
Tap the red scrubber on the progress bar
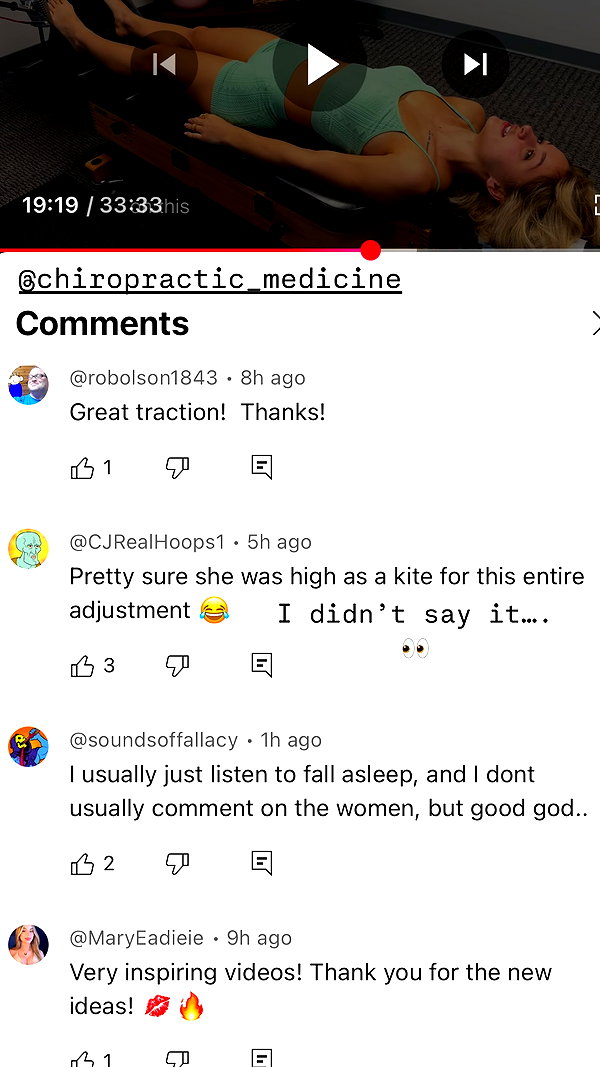[370, 250]
